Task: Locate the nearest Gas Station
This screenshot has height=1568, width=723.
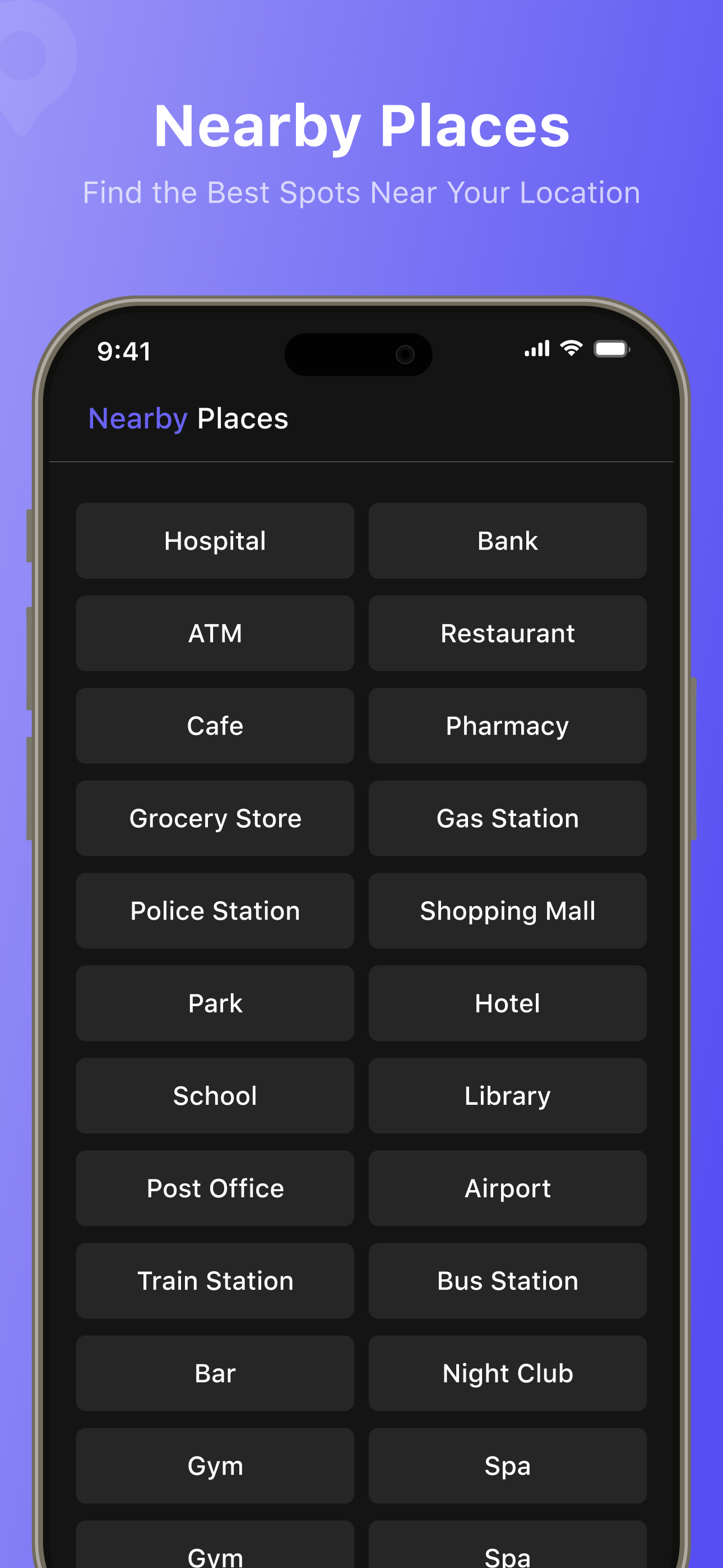Action: [x=508, y=818]
